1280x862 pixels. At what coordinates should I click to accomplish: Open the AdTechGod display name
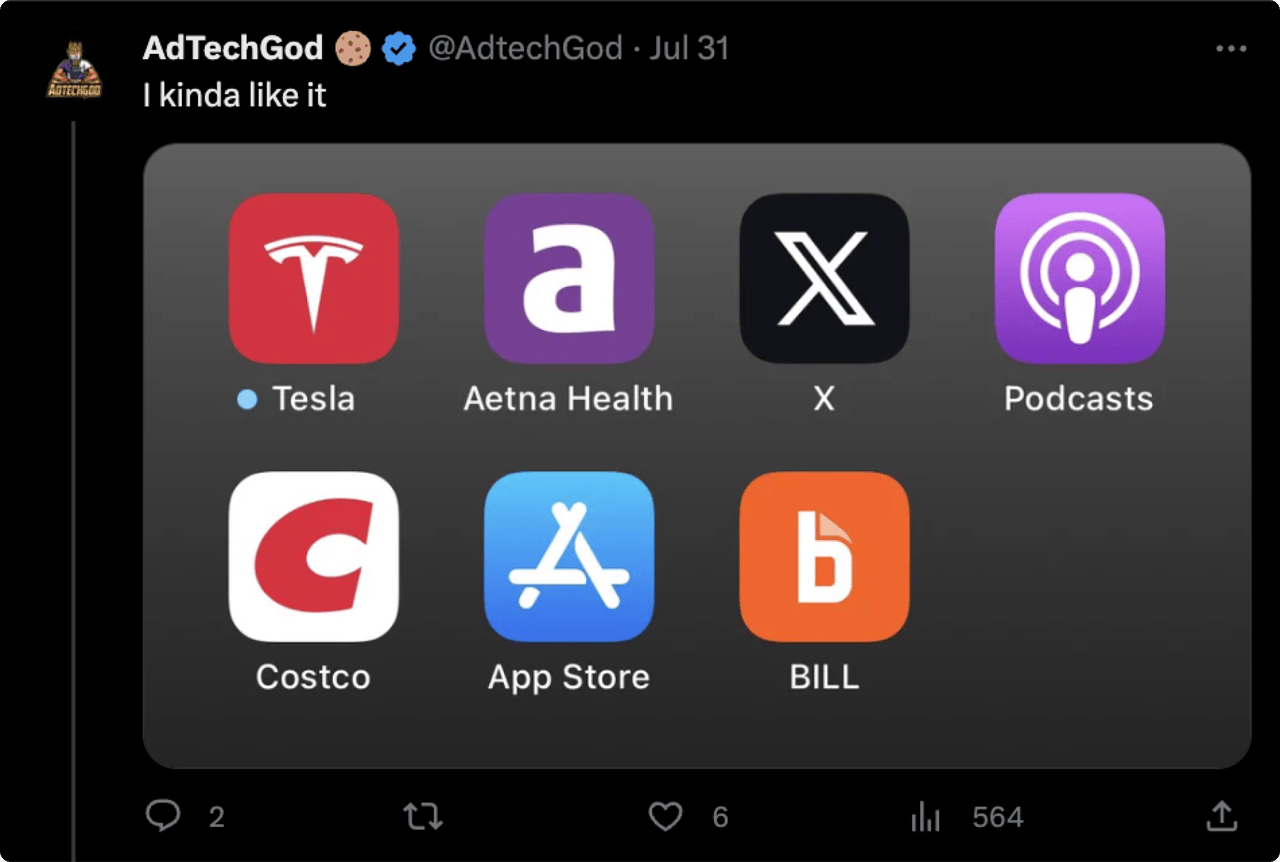click(x=232, y=48)
